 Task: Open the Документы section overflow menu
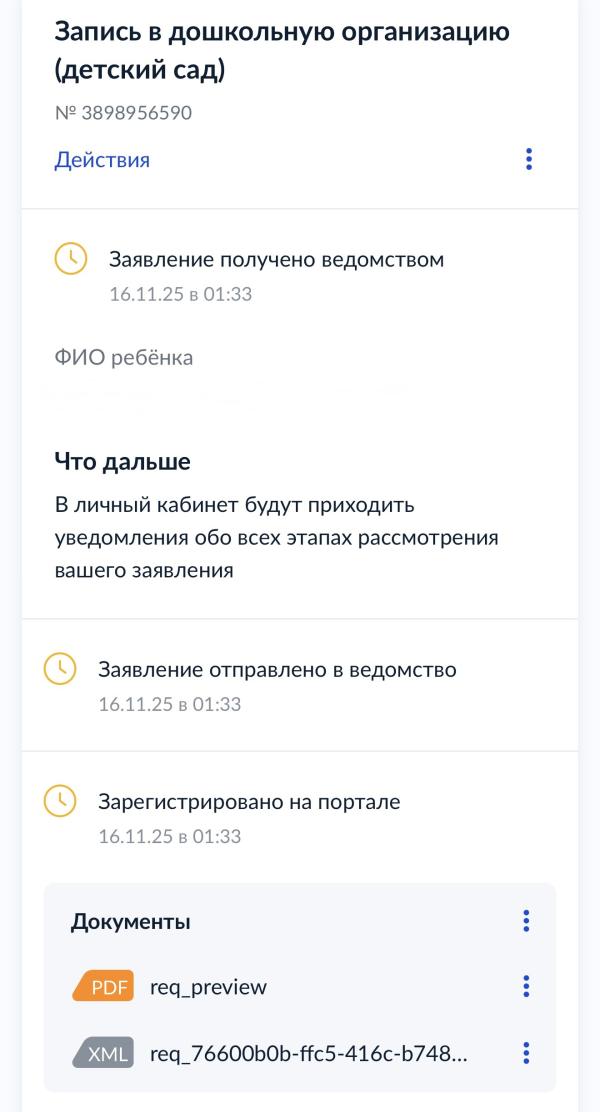[x=526, y=921]
